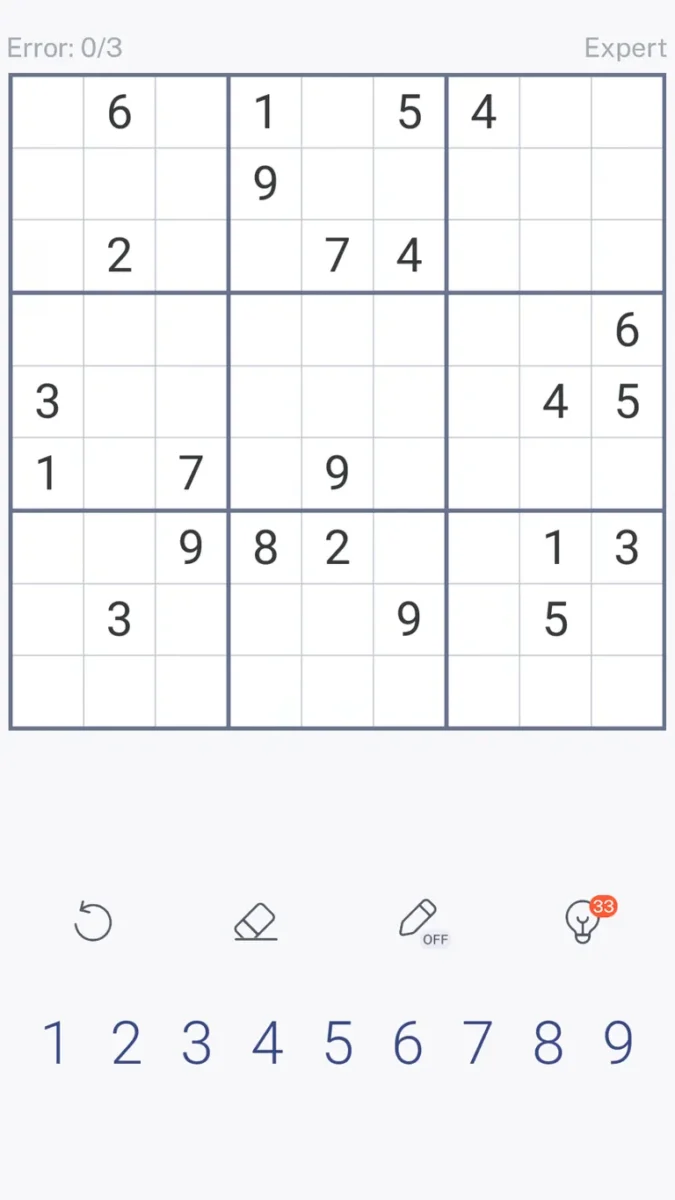Screen dimensions: 675x1200
Task: Choose number 1 on the number pad
Action: pyautogui.click(x=54, y=1043)
